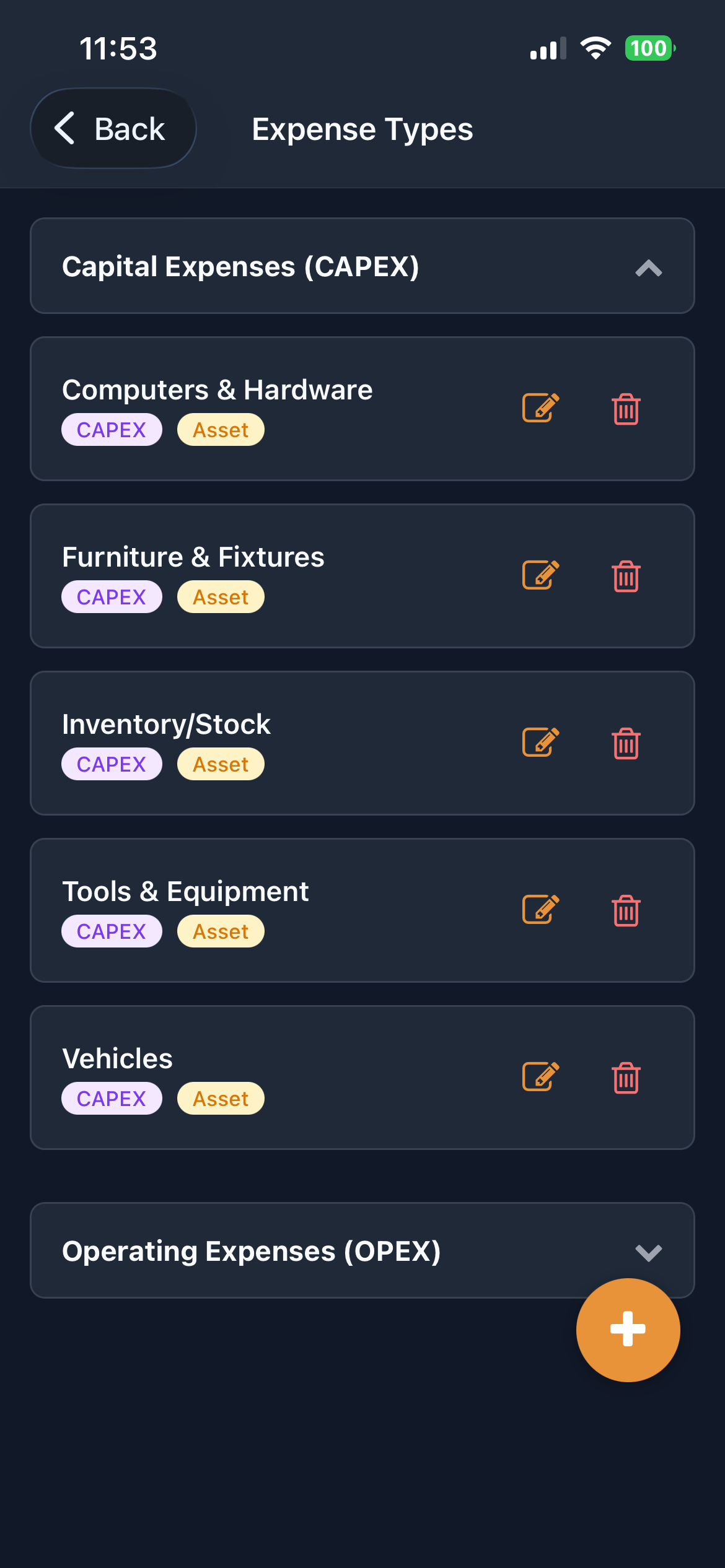Screen dimensions: 725x1568
Task: Edit the Furniture & Fixtures expense type
Action: tap(540, 575)
